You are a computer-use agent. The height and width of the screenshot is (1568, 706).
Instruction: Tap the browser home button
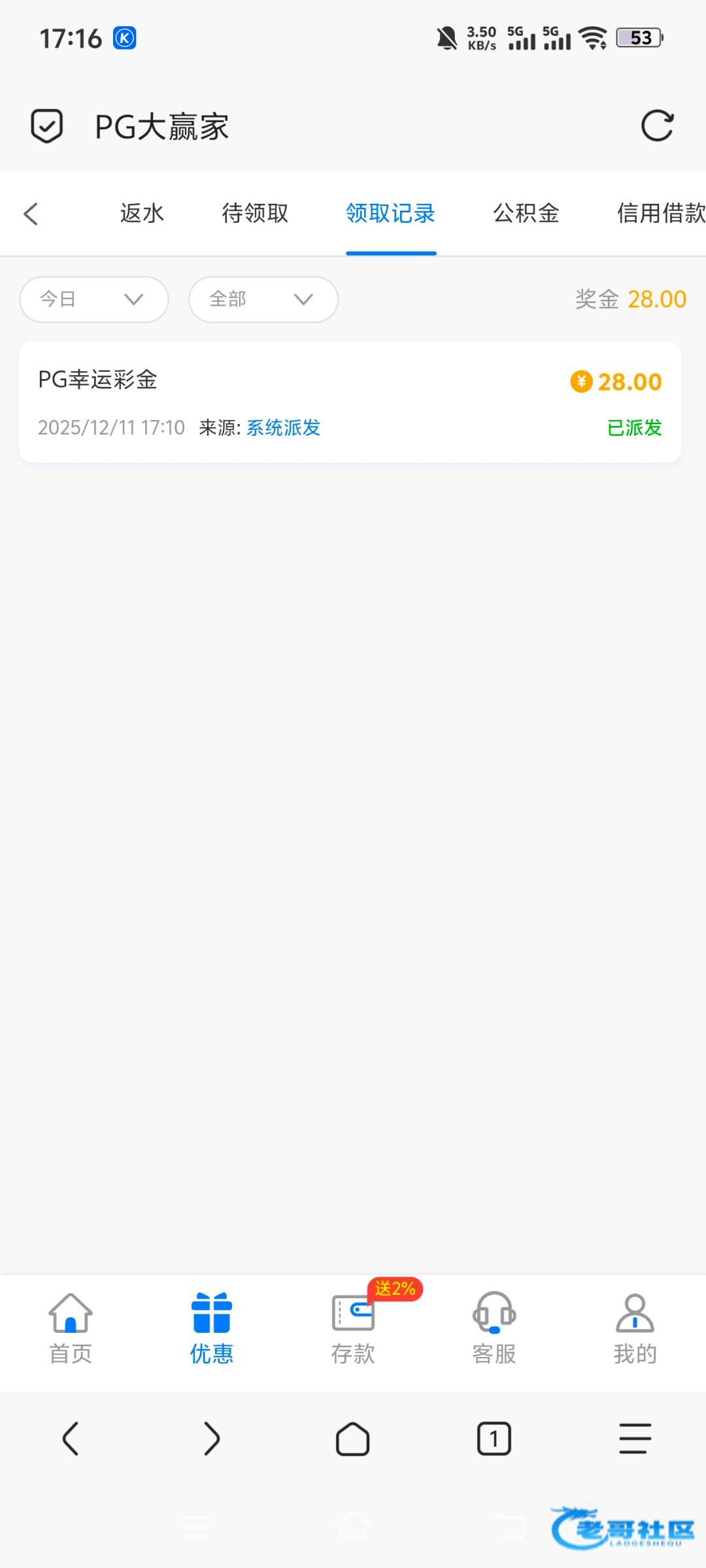click(x=353, y=1439)
